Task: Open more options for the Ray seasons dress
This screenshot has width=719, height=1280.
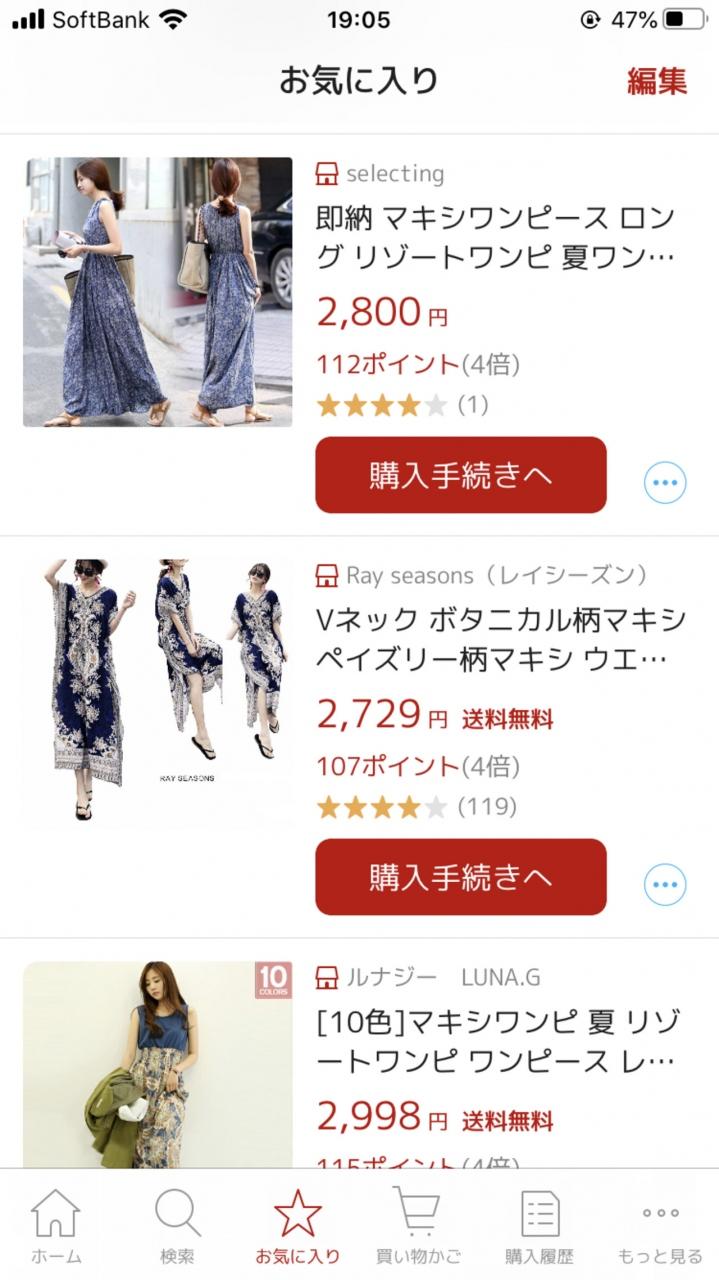Action: click(665, 884)
